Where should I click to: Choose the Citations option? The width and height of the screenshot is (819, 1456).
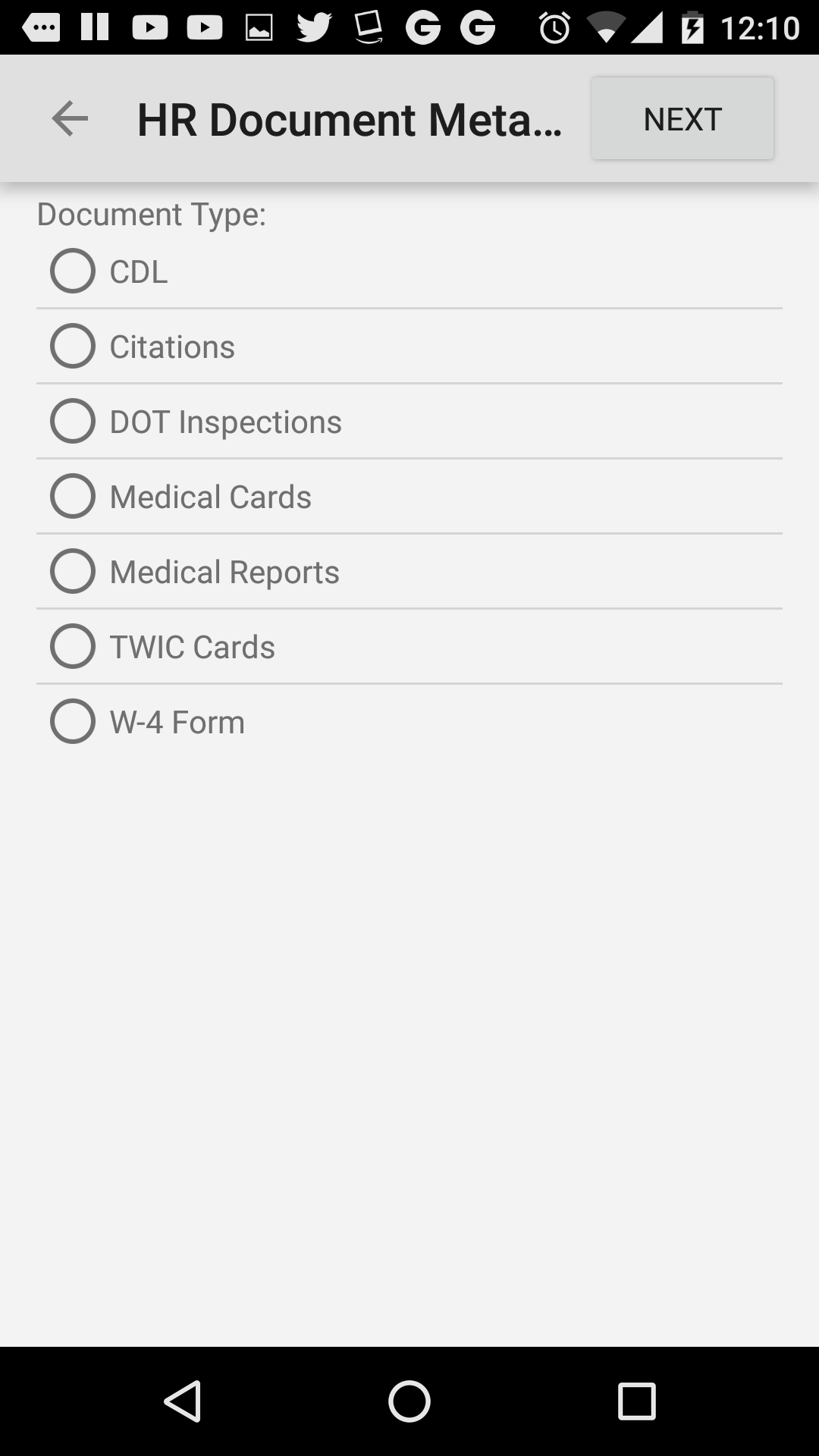[409, 346]
